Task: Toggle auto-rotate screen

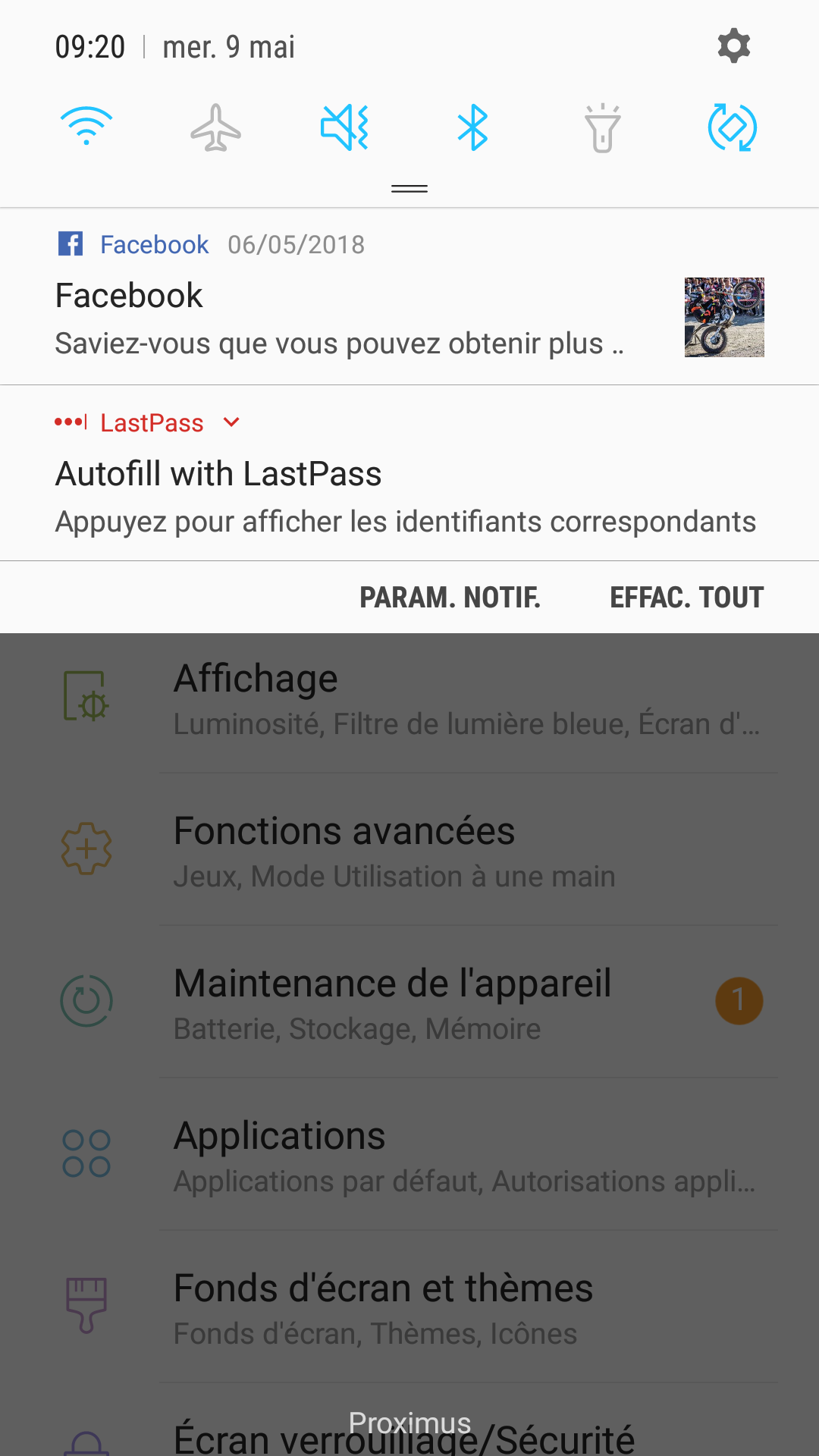Action: pyautogui.click(x=732, y=127)
